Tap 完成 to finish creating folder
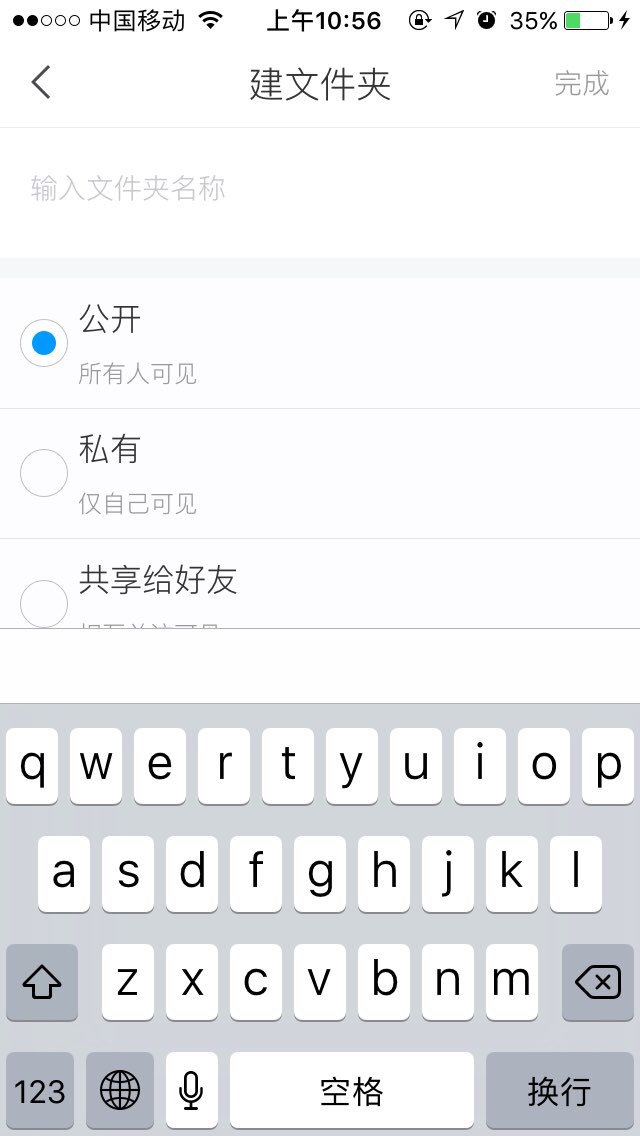This screenshot has width=640, height=1136. coord(581,83)
